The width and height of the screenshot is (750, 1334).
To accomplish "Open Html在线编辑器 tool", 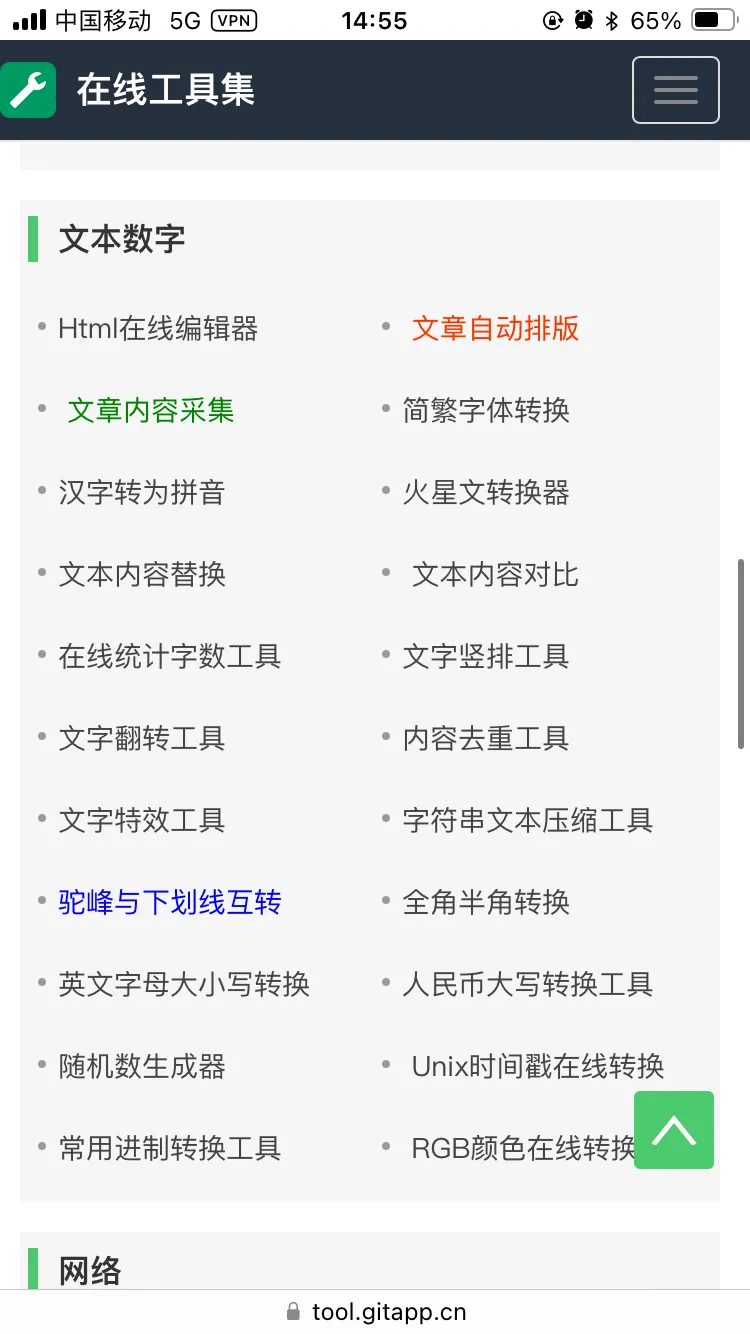I will click(x=158, y=329).
